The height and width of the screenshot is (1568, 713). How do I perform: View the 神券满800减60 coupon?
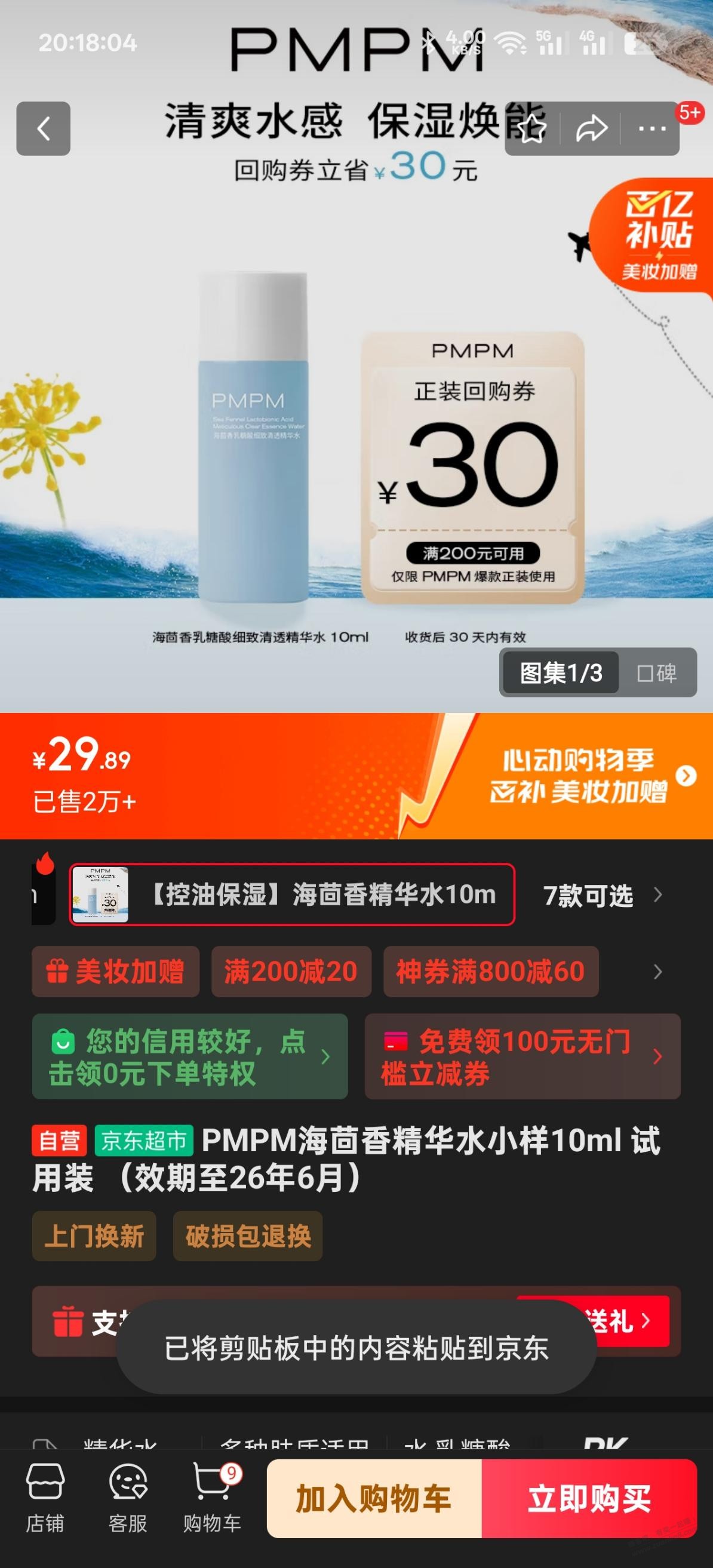click(x=490, y=971)
